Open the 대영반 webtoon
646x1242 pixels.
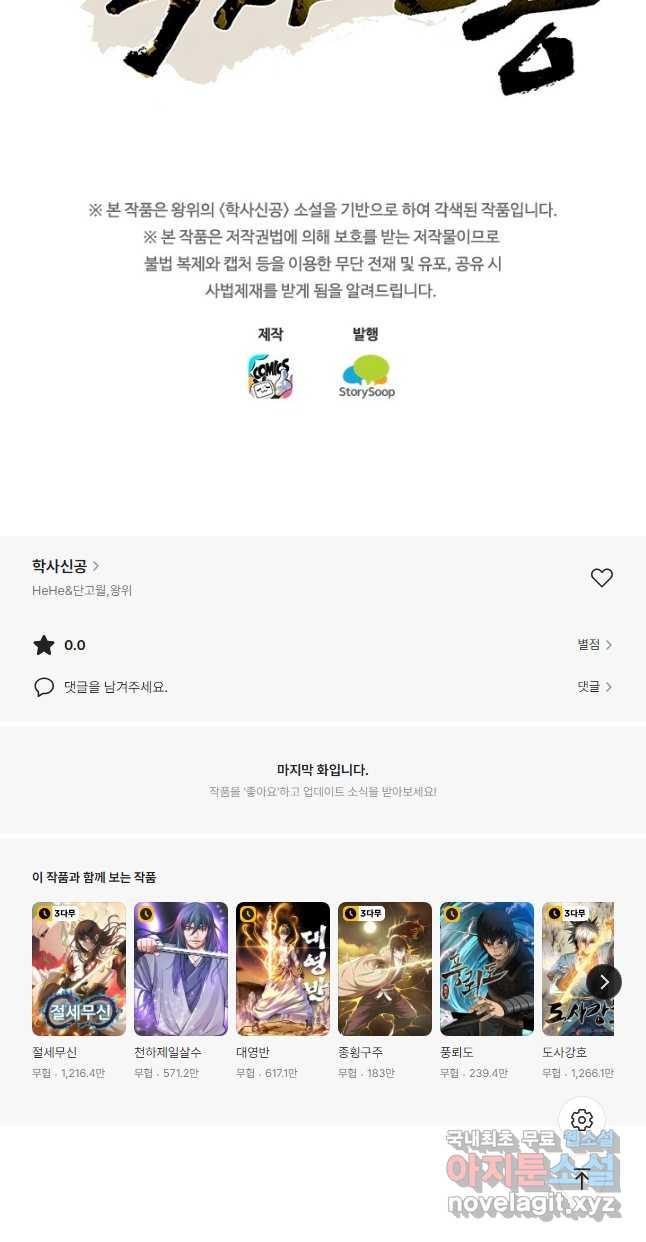coord(283,969)
